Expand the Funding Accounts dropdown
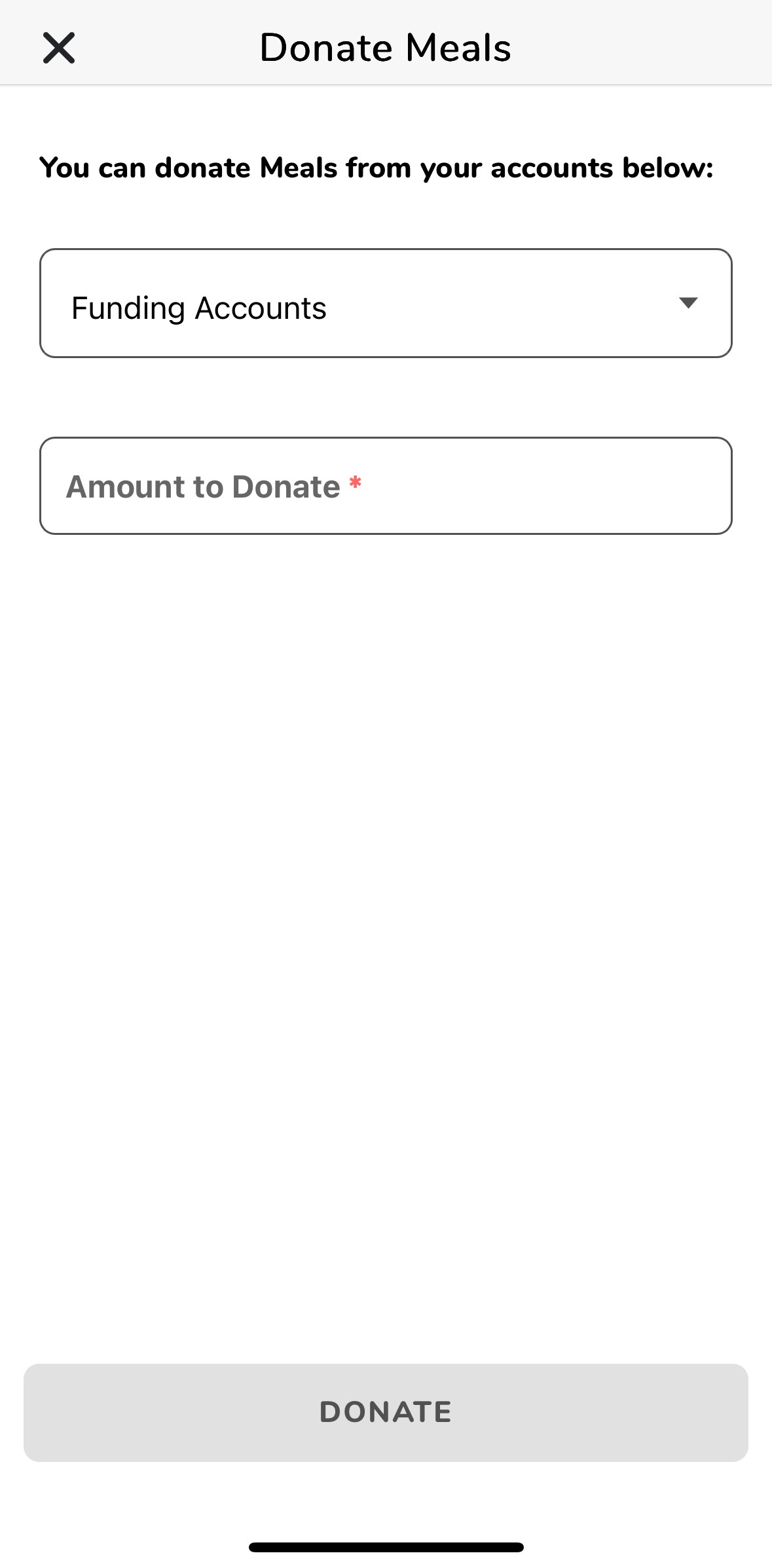 [x=386, y=303]
